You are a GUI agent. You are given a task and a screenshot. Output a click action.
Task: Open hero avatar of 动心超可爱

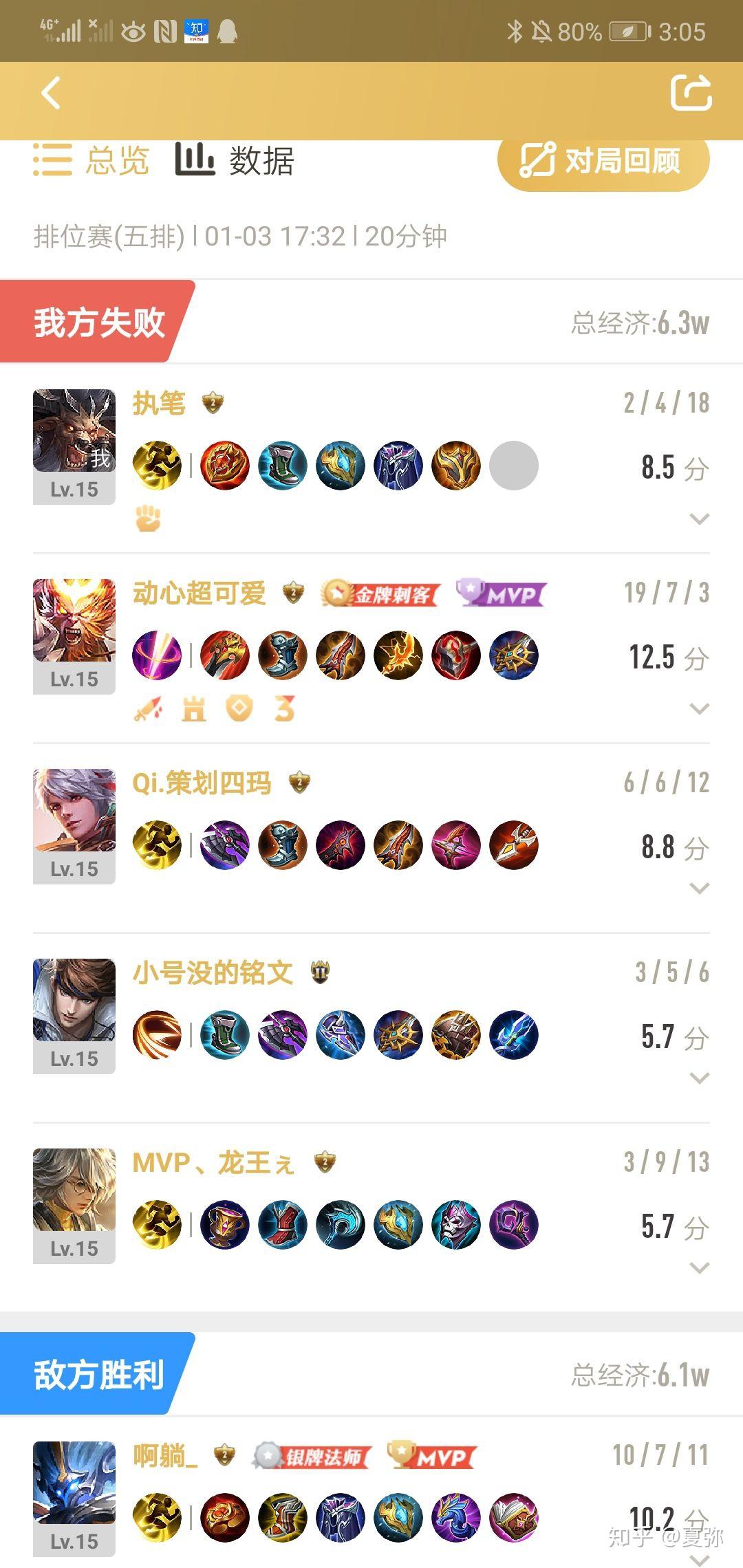[x=74, y=621]
